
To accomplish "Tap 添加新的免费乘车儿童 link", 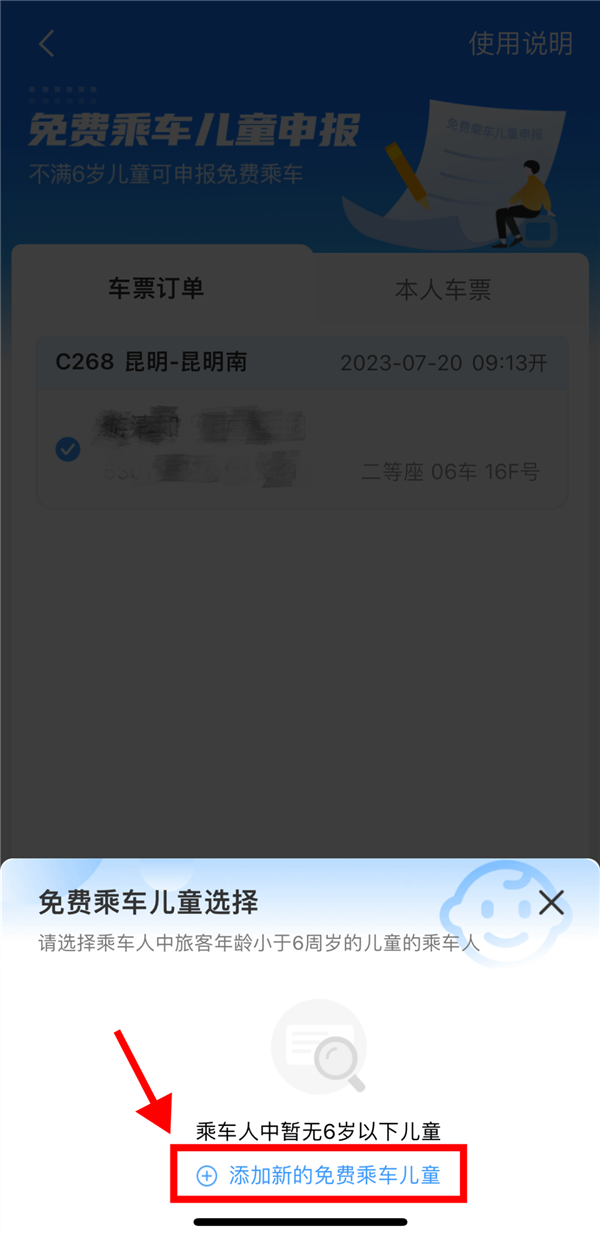I will [319, 1175].
